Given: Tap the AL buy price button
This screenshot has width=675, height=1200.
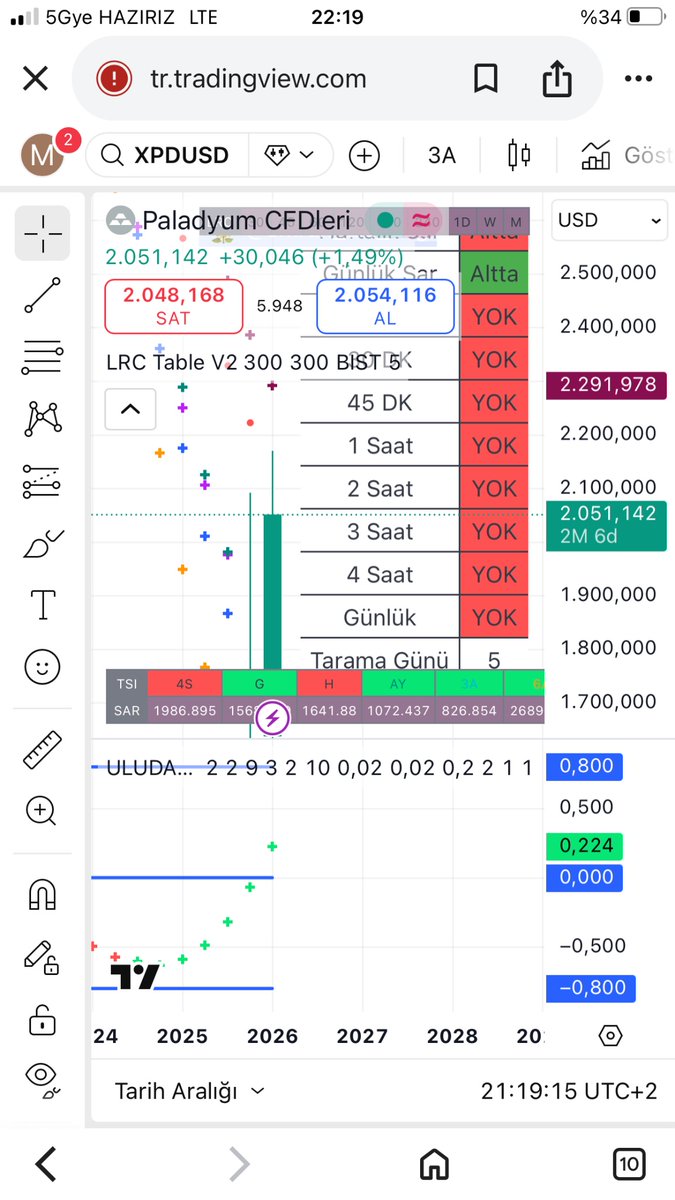Looking at the screenshot, I should [385, 305].
